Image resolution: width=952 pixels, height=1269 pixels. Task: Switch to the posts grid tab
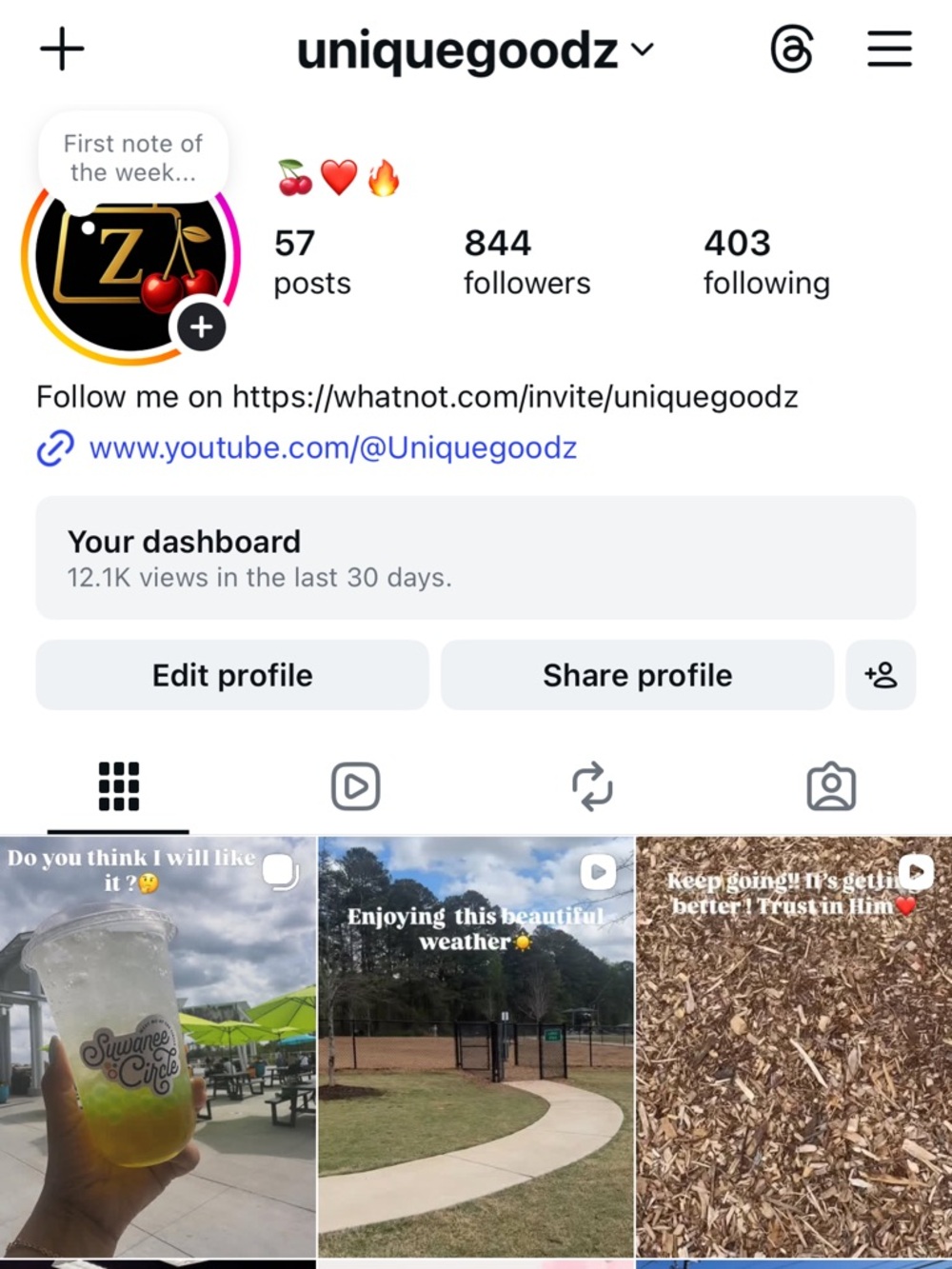(119, 786)
